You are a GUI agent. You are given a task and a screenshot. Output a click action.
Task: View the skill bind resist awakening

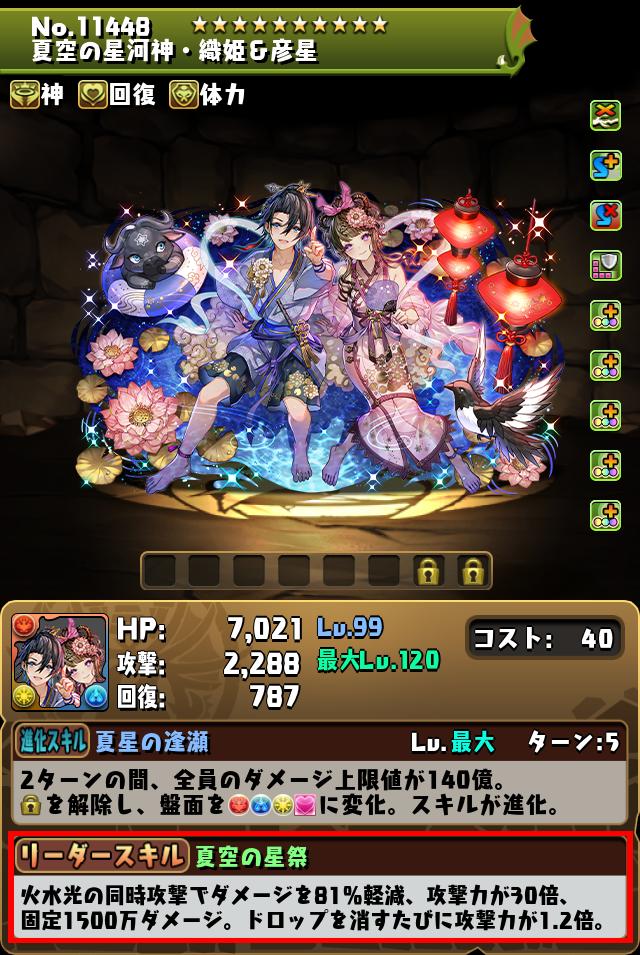pos(605,216)
